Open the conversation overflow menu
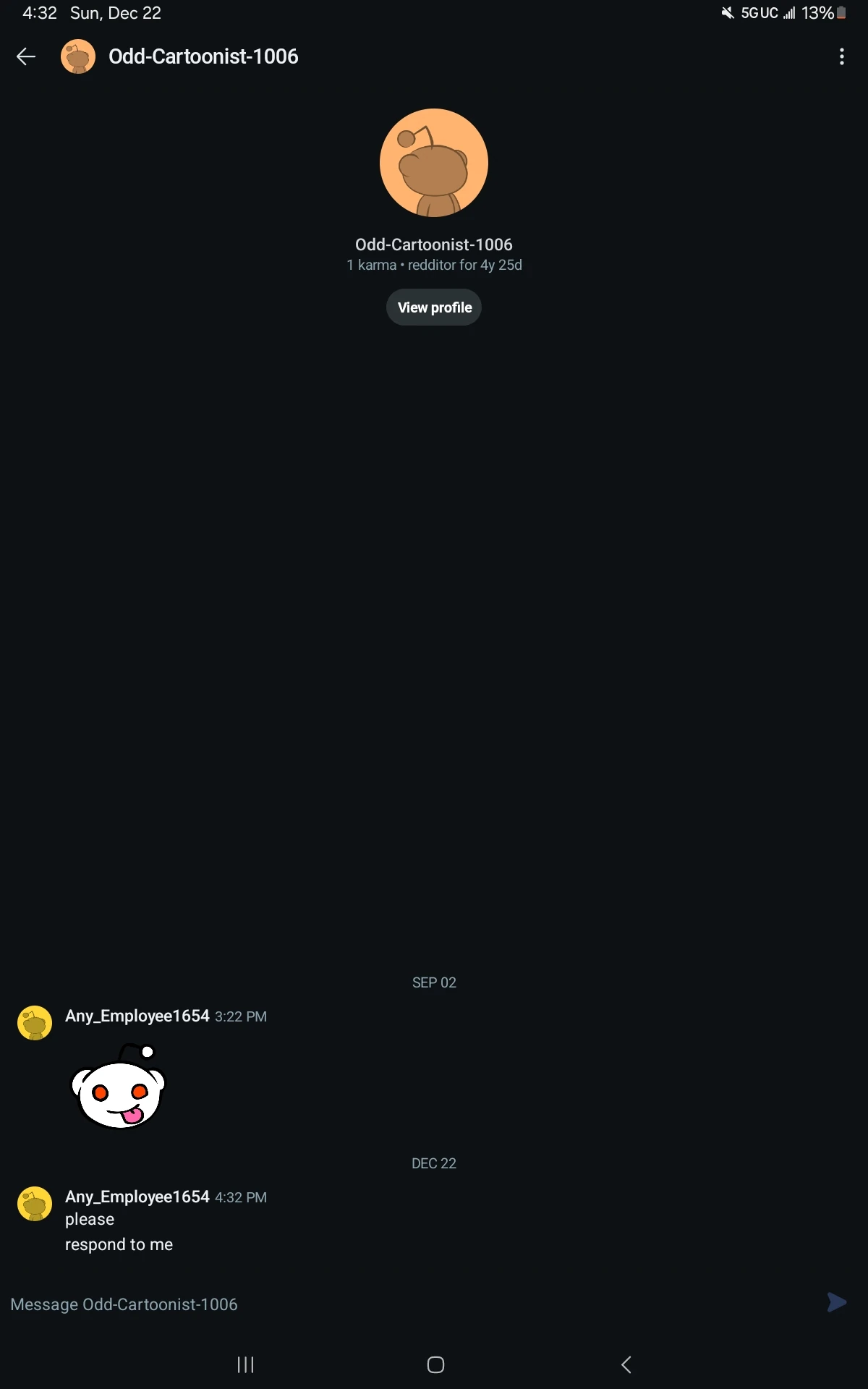This screenshot has height=1389, width=868. coord(841,56)
